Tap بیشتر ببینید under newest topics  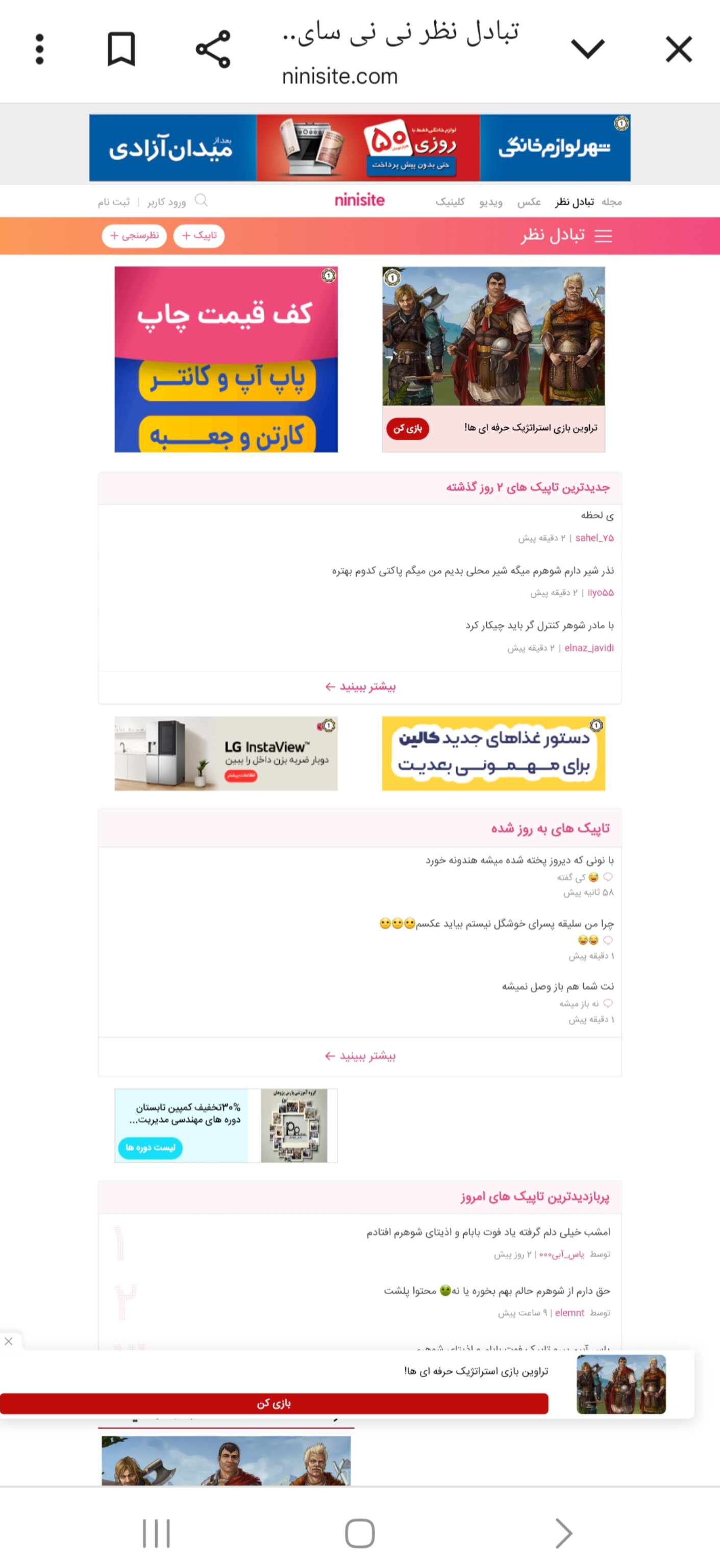click(360, 687)
